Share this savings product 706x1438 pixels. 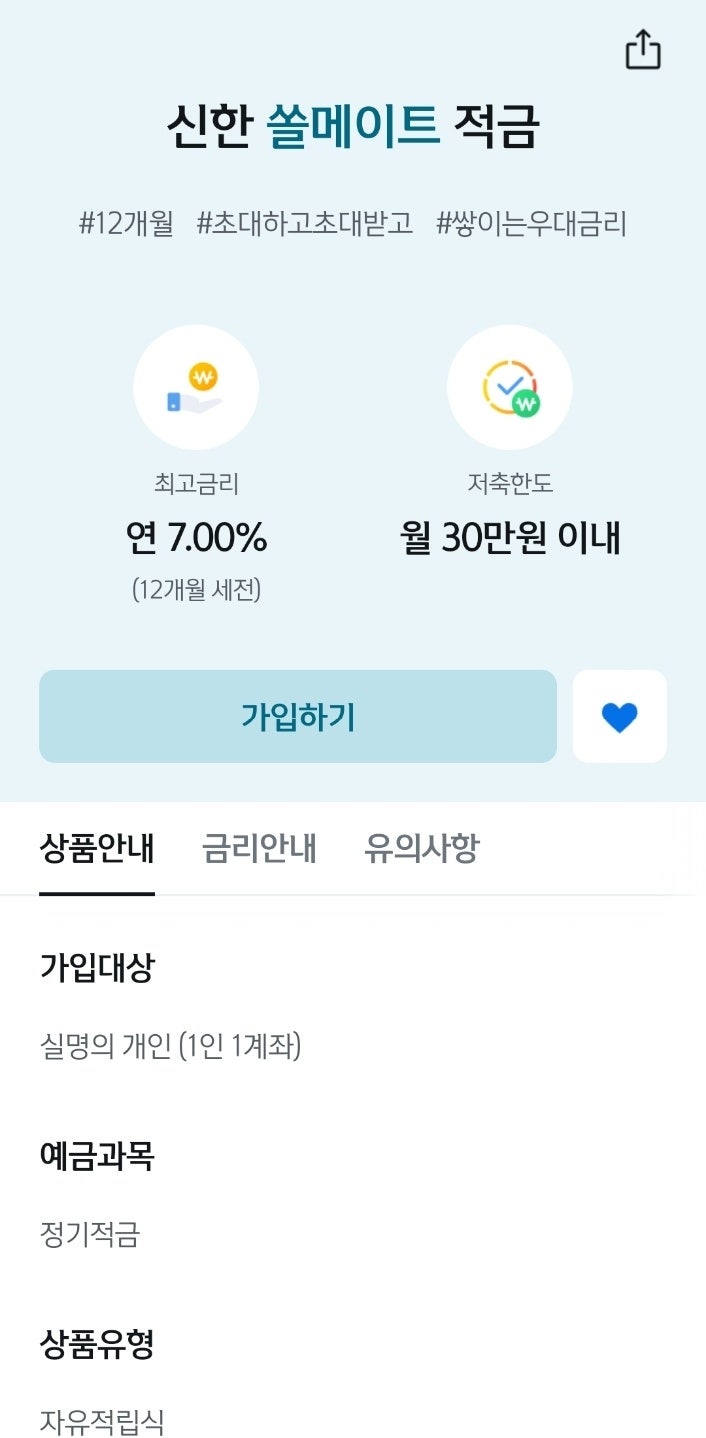pyautogui.click(x=643, y=49)
